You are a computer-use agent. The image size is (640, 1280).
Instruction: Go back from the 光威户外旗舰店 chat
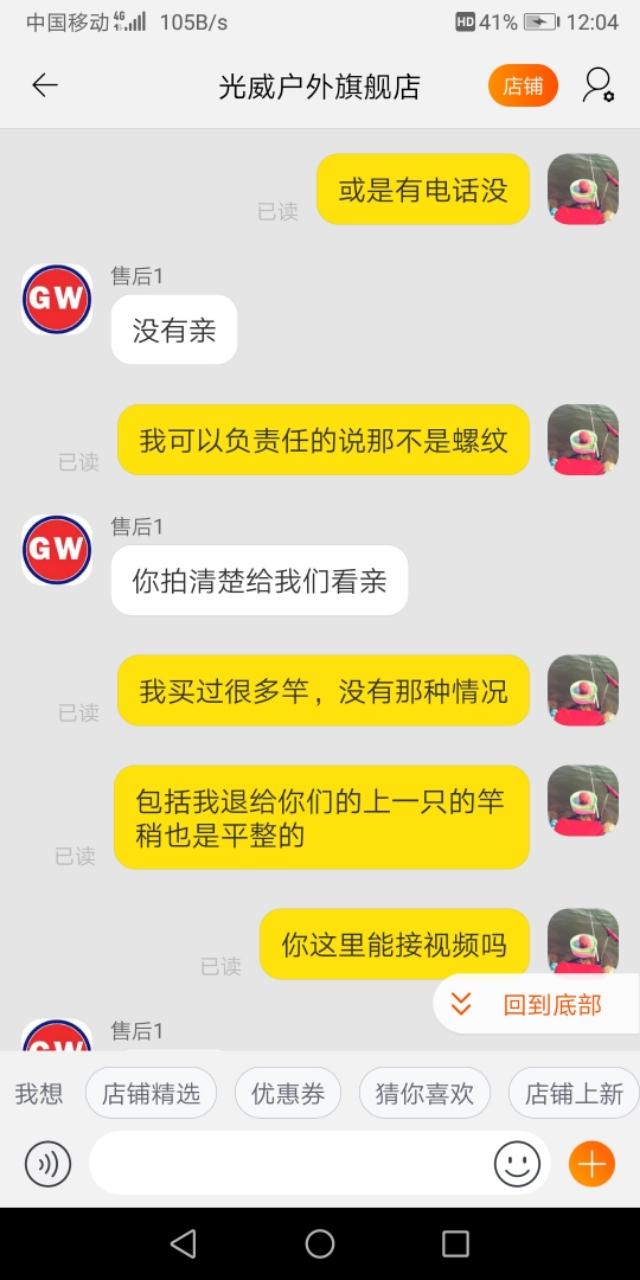tap(45, 86)
